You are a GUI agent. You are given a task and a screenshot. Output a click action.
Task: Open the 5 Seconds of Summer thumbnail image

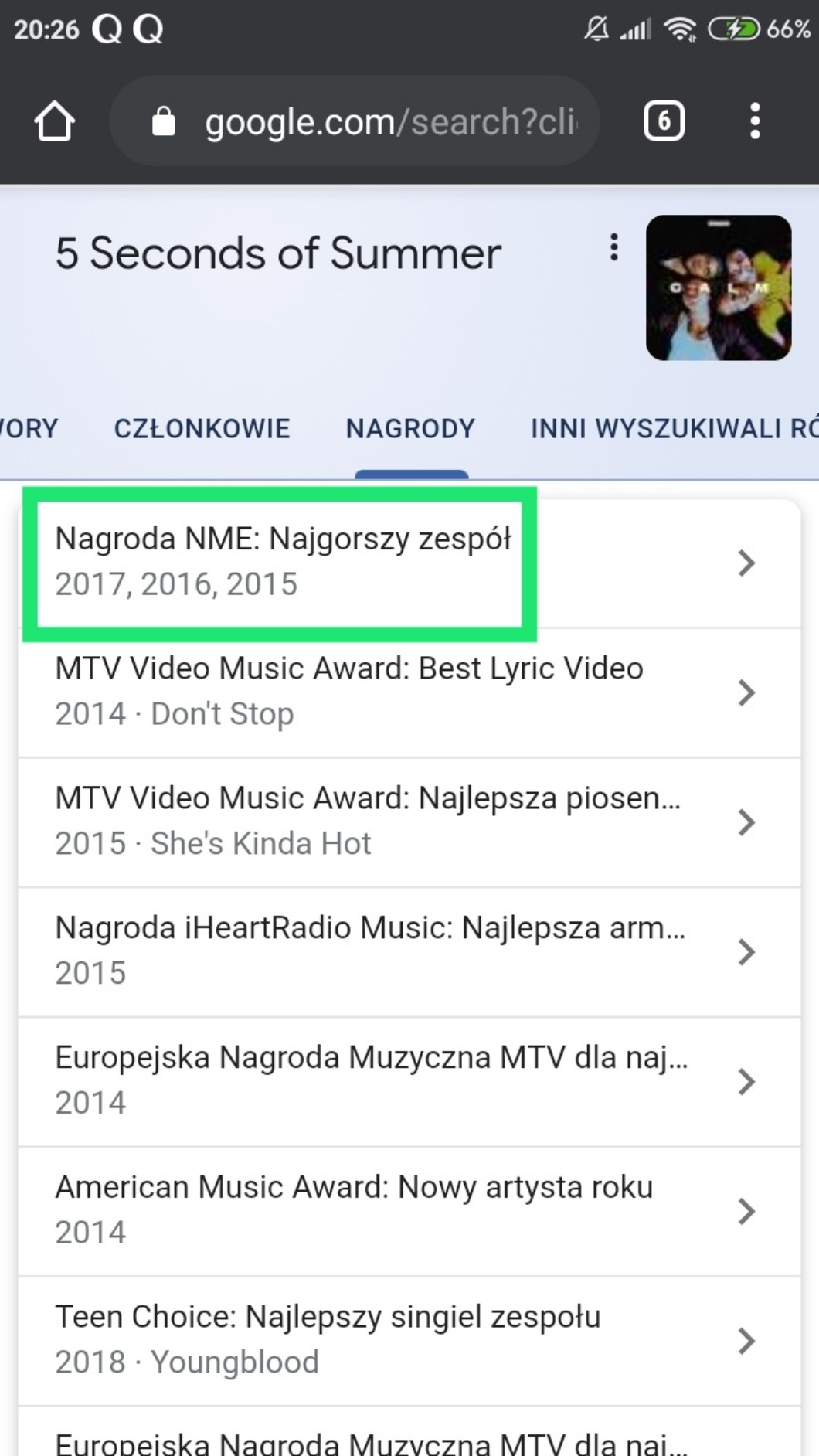(x=719, y=287)
